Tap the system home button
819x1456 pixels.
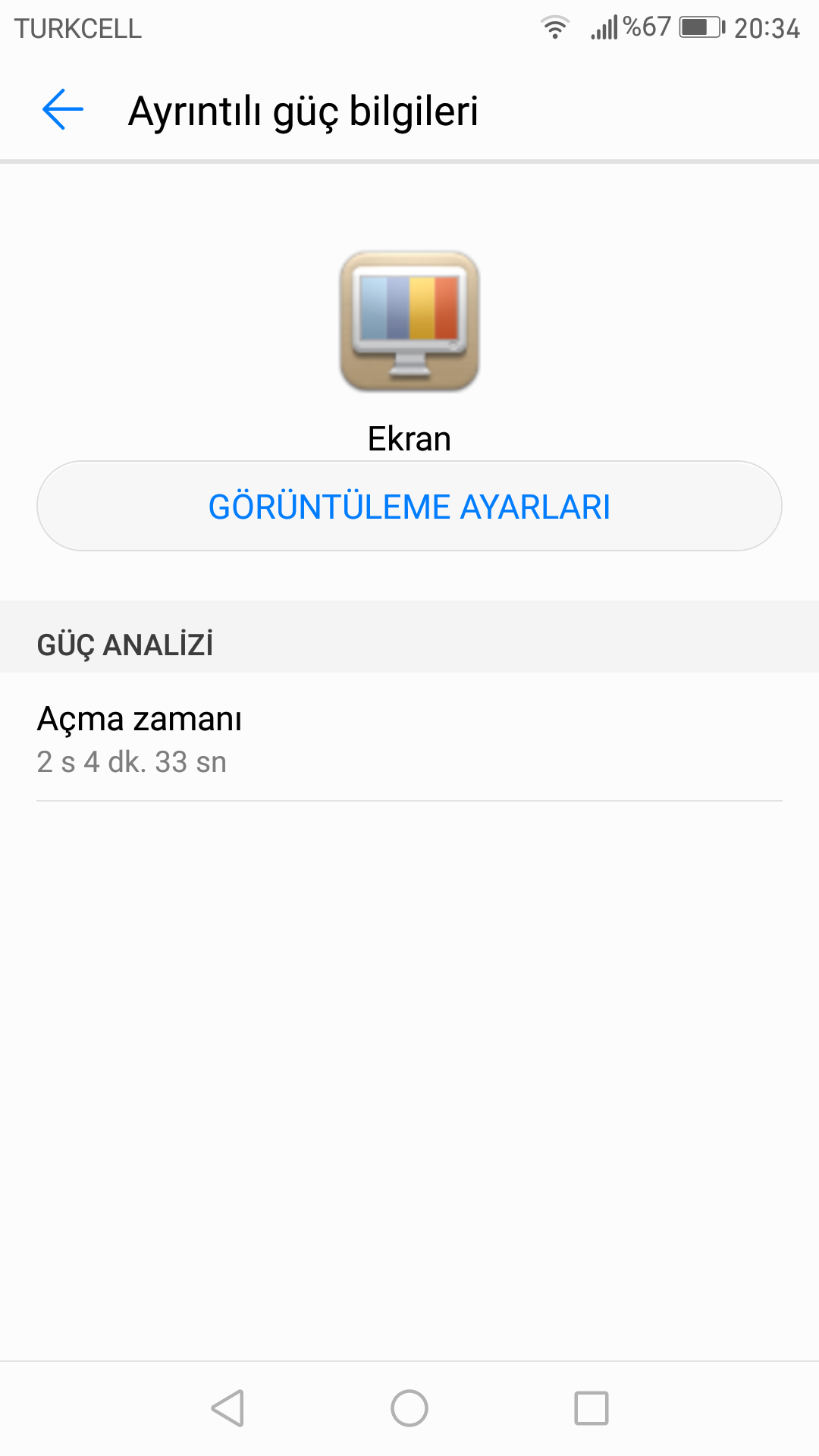click(409, 1408)
